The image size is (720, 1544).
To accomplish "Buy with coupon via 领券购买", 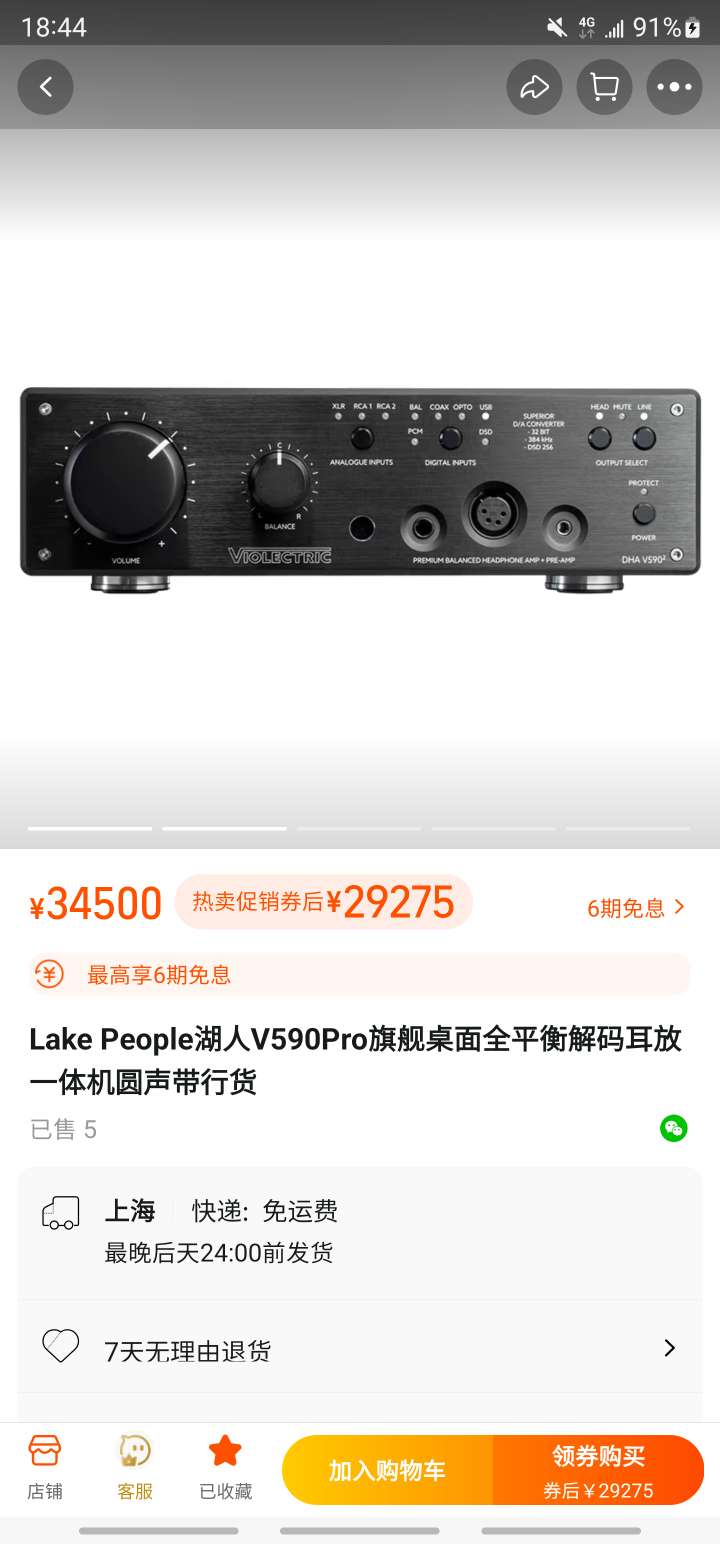I will point(598,1470).
